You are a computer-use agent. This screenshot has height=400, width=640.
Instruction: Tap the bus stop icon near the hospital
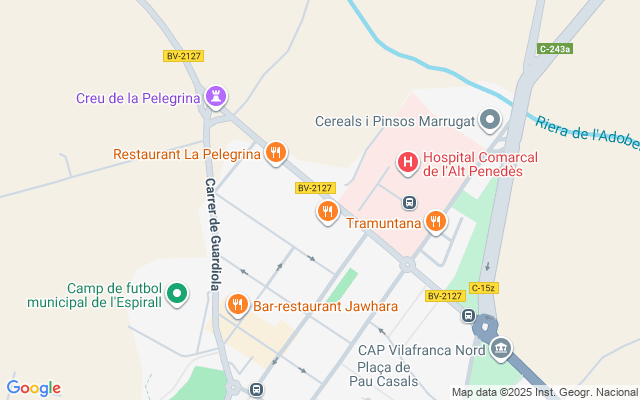click(409, 202)
